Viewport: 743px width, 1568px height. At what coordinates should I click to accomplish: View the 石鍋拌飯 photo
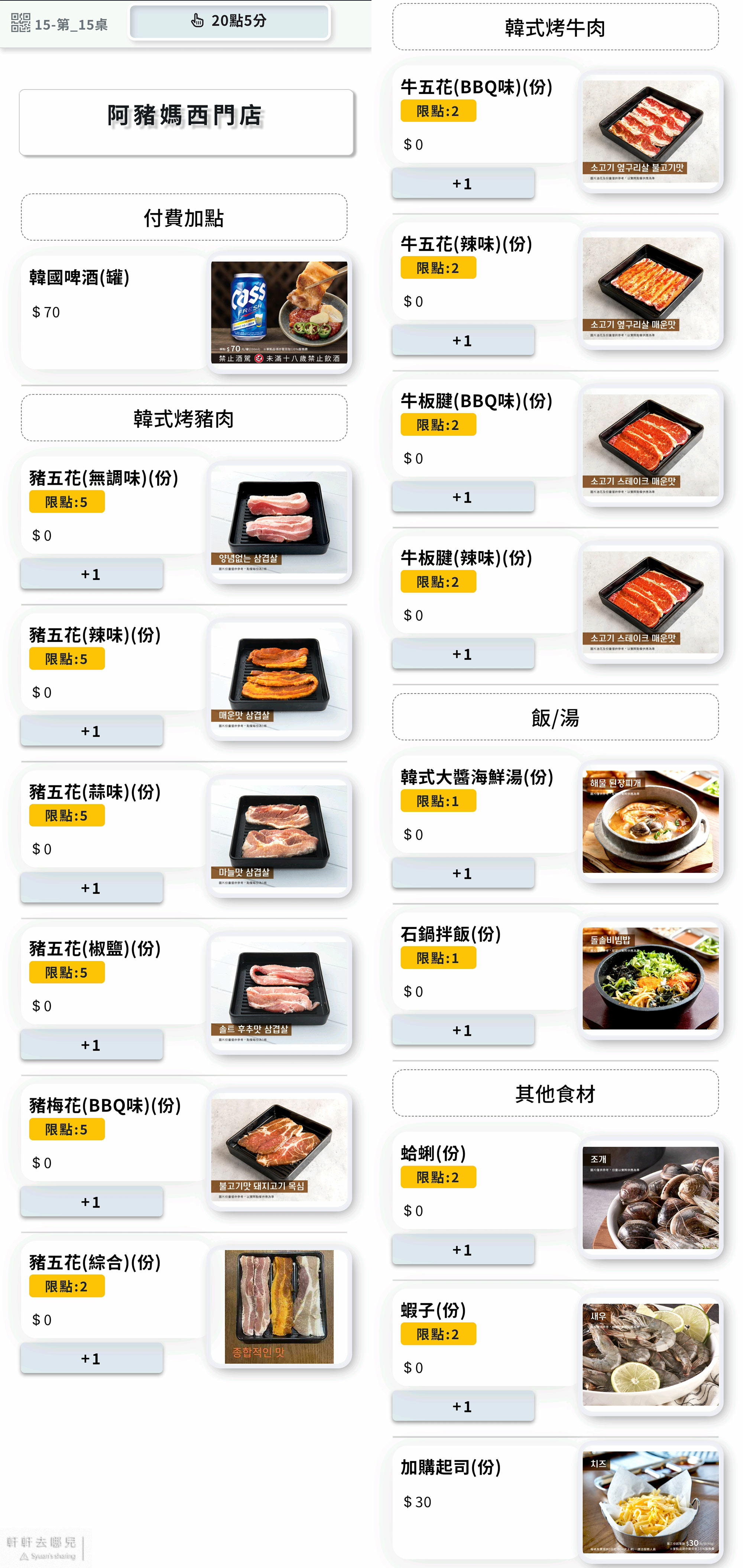pyautogui.click(x=650, y=978)
